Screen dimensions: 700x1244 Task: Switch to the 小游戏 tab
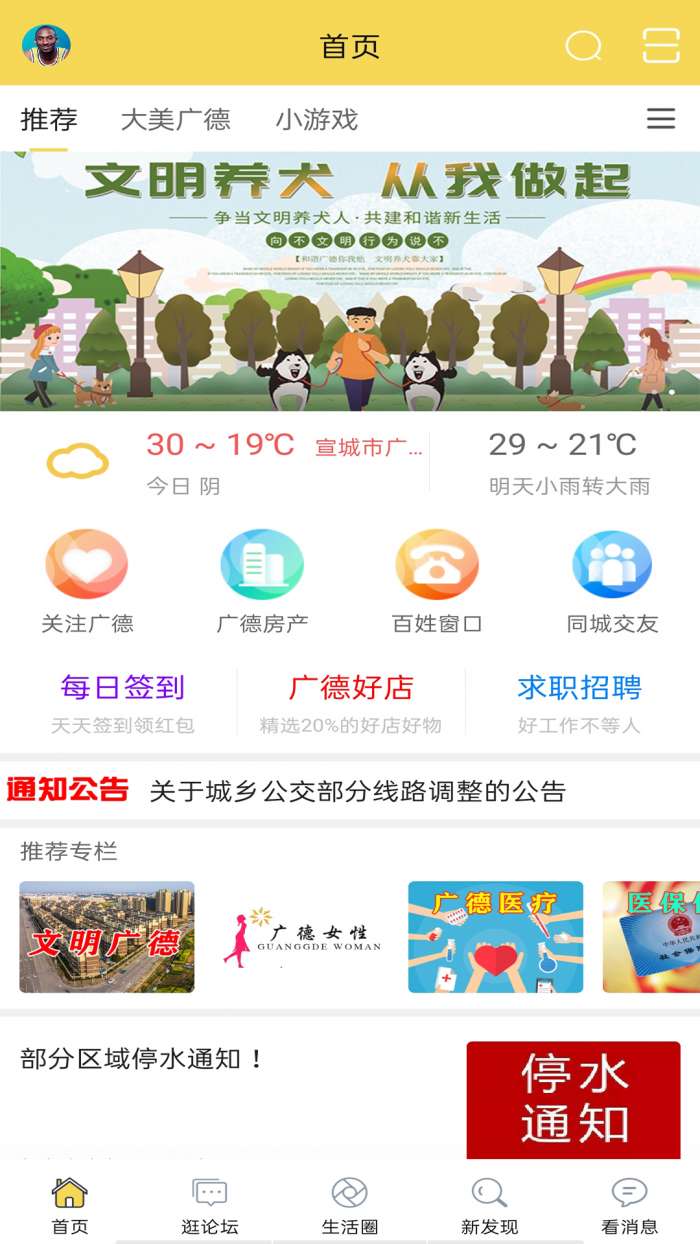tap(316, 120)
